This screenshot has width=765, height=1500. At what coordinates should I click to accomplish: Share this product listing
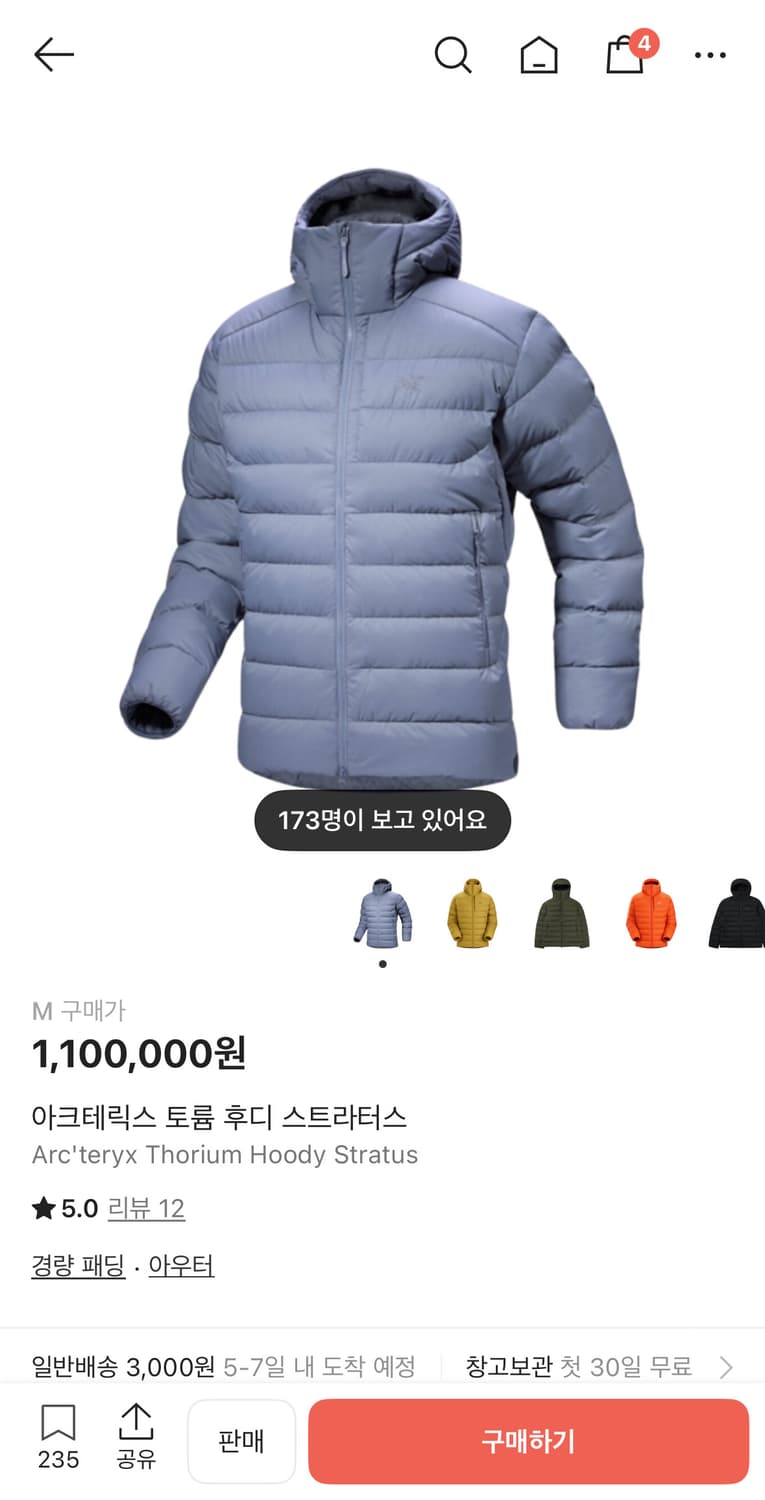coord(136,1440)
